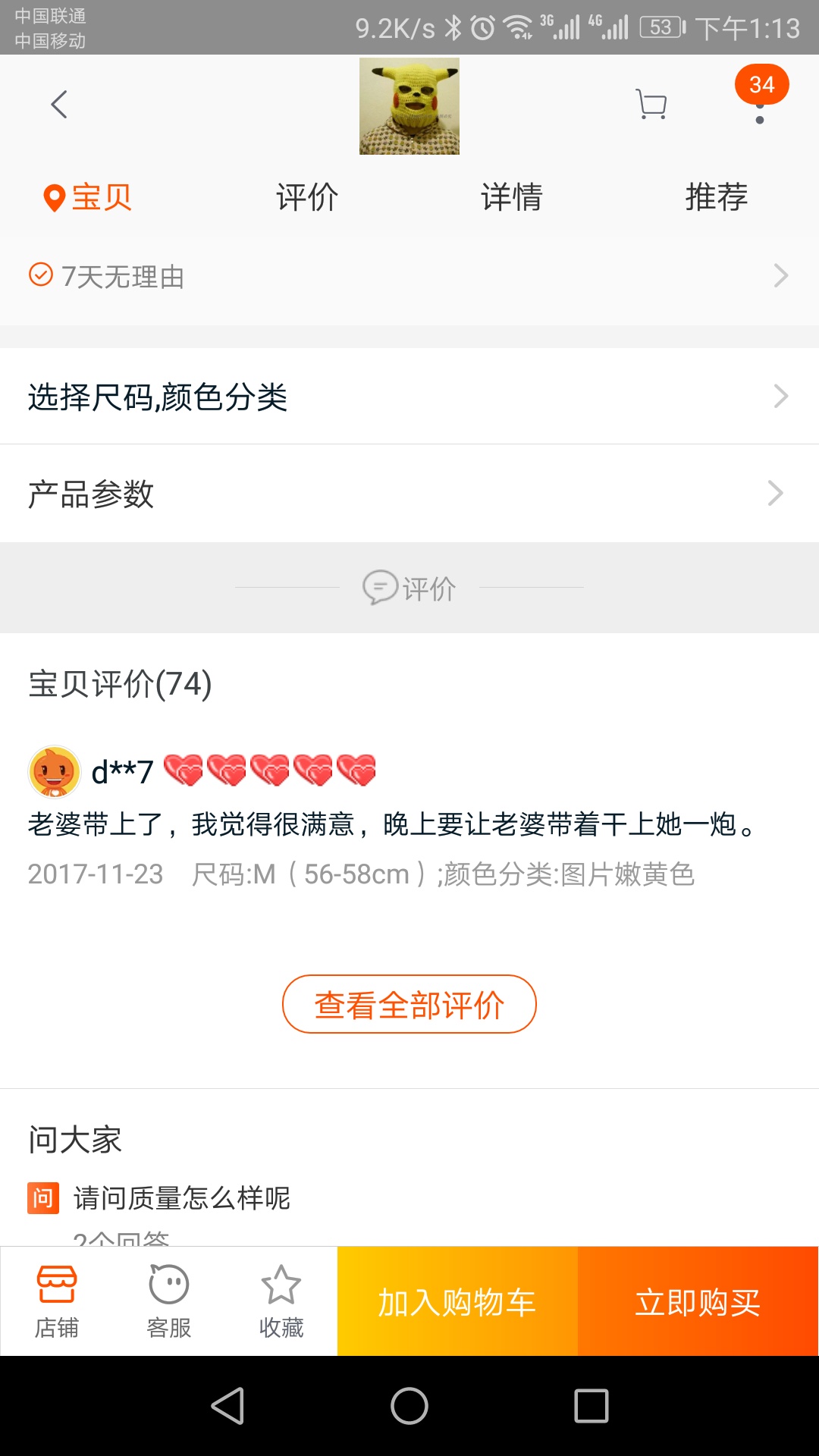
Task: Tap 立即购买 to buy now
Action: tap(698, 1302)
